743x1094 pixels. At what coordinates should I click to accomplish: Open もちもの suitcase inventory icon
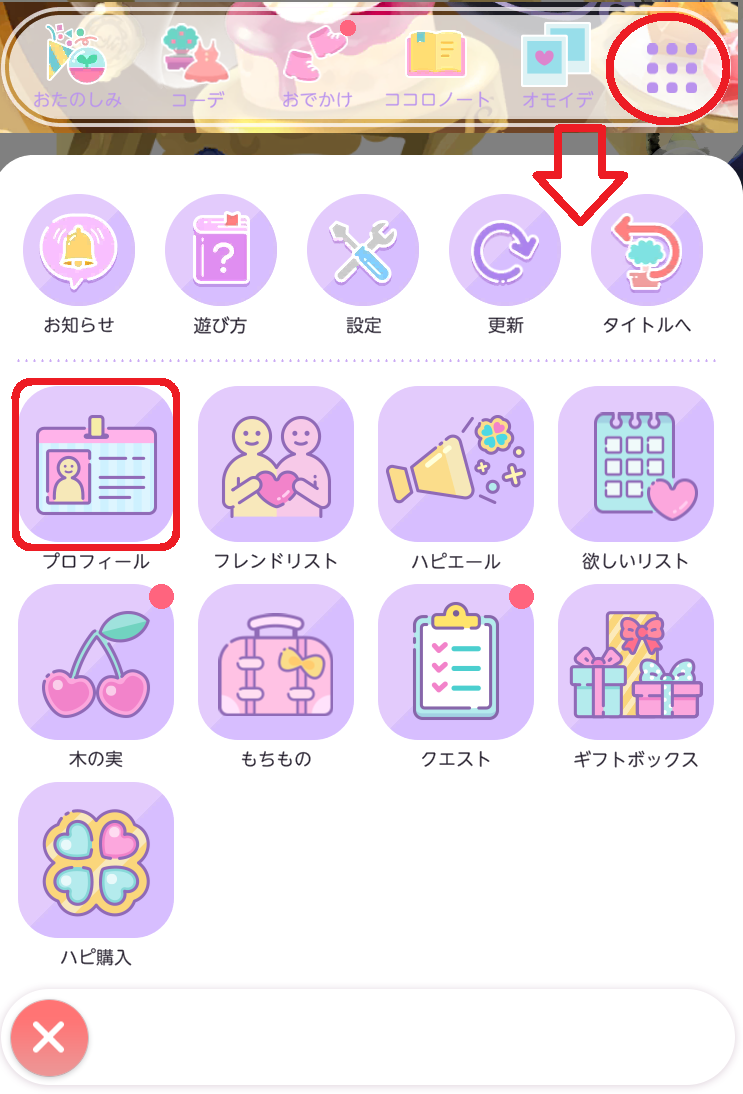pyautogui.click(x=275, y=662)
